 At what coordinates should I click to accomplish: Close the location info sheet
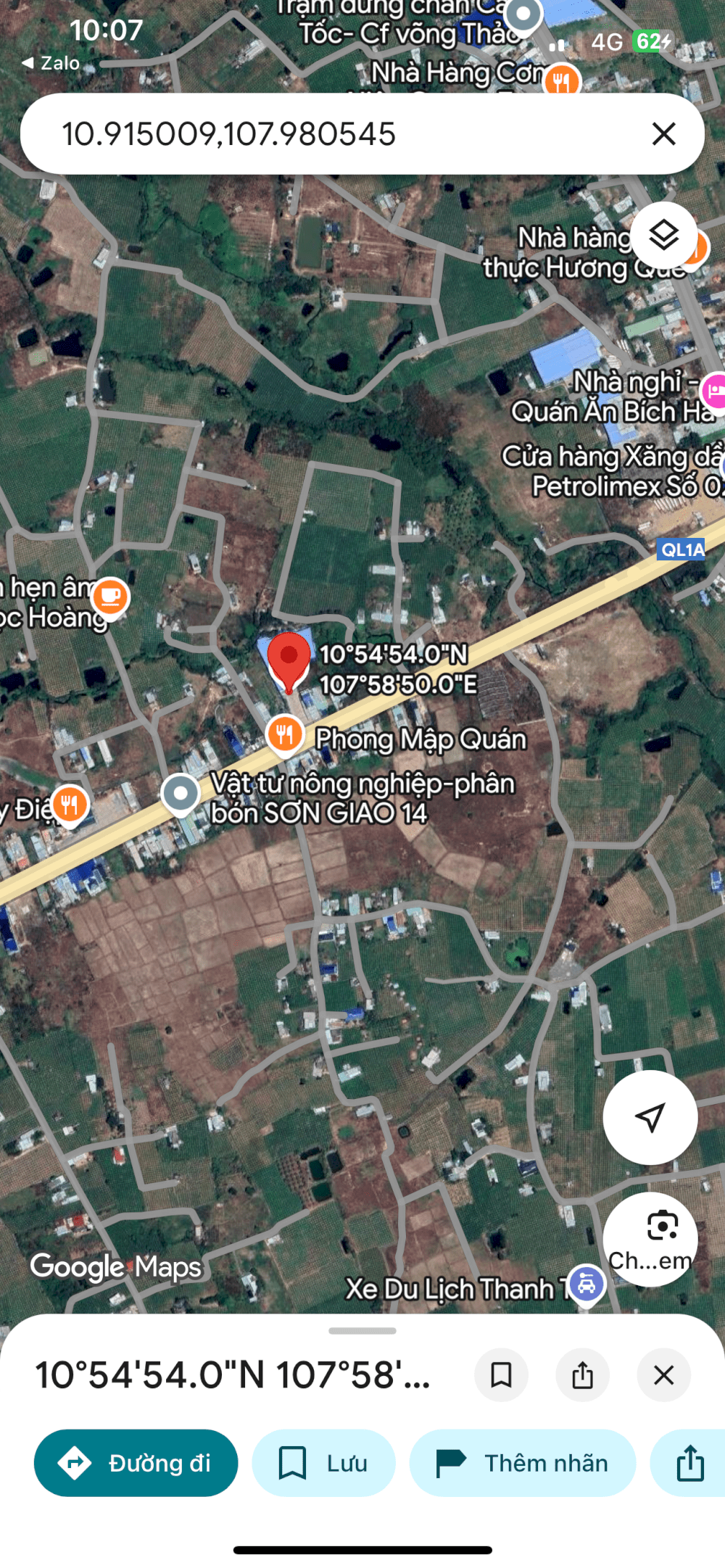pyautogui.click(x=663, y=1374)
